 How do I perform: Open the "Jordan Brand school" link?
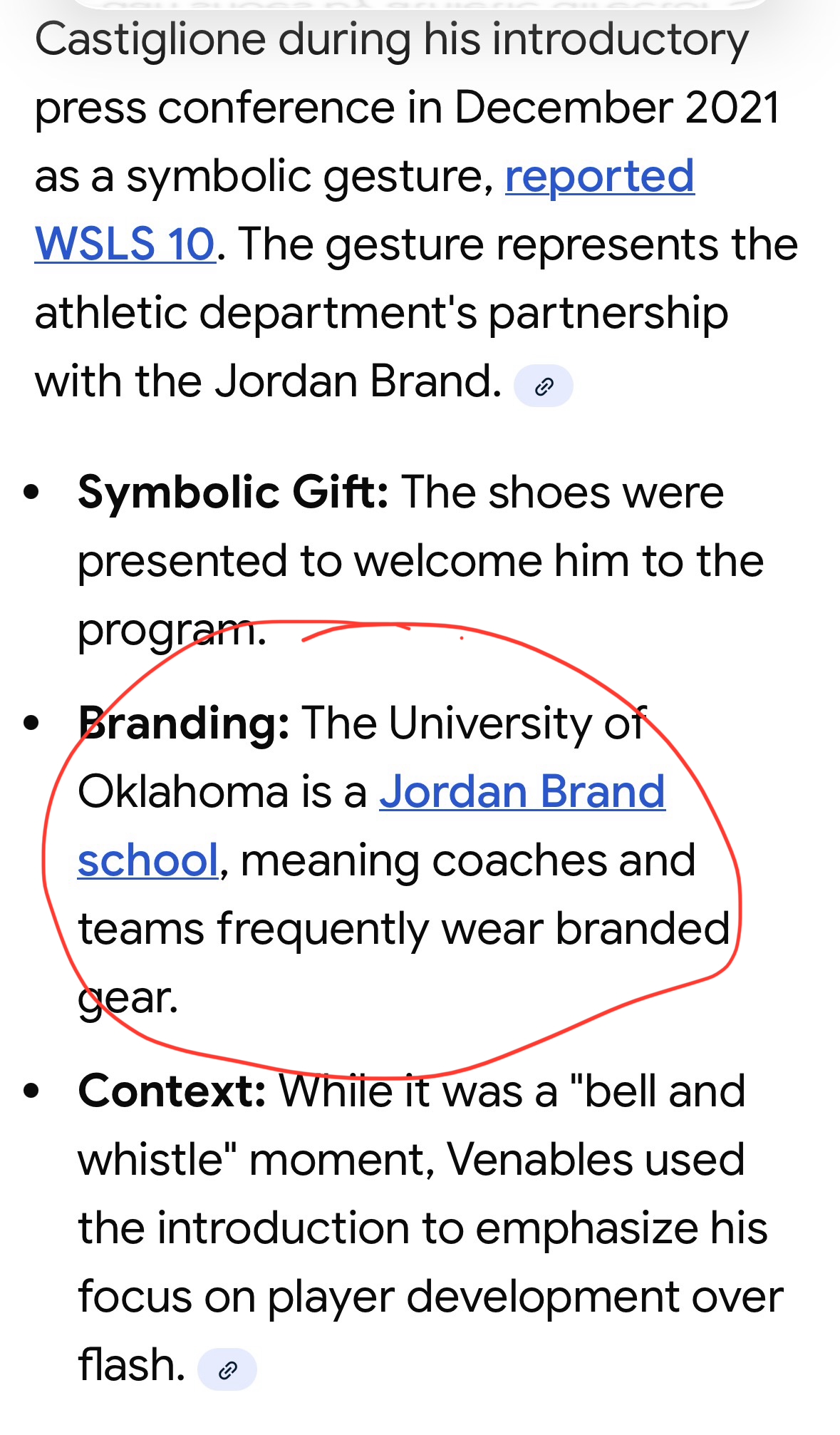click(x=522, y=792)
